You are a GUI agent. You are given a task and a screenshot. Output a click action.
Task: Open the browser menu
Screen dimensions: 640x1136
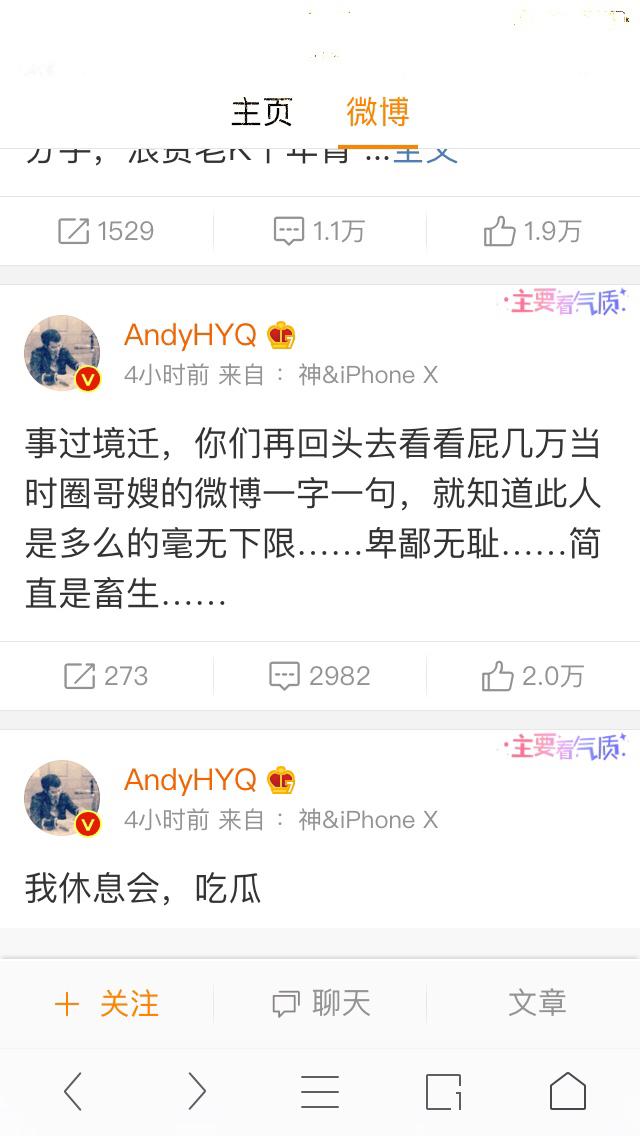320,1092
